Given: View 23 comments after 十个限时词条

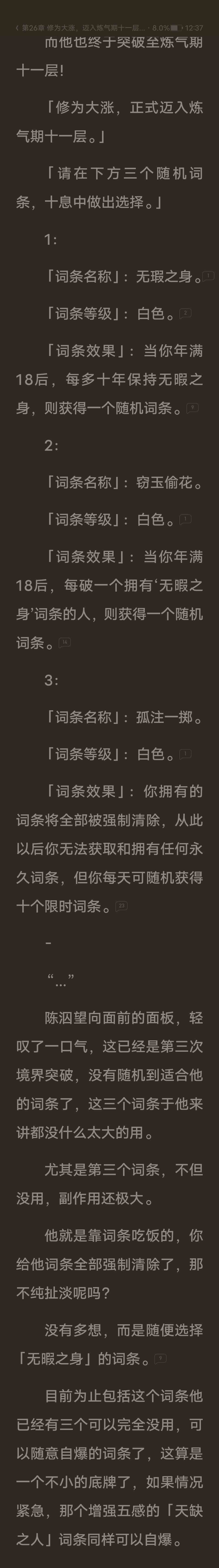Looking at the screenshot, I should [x=122, y=906].
